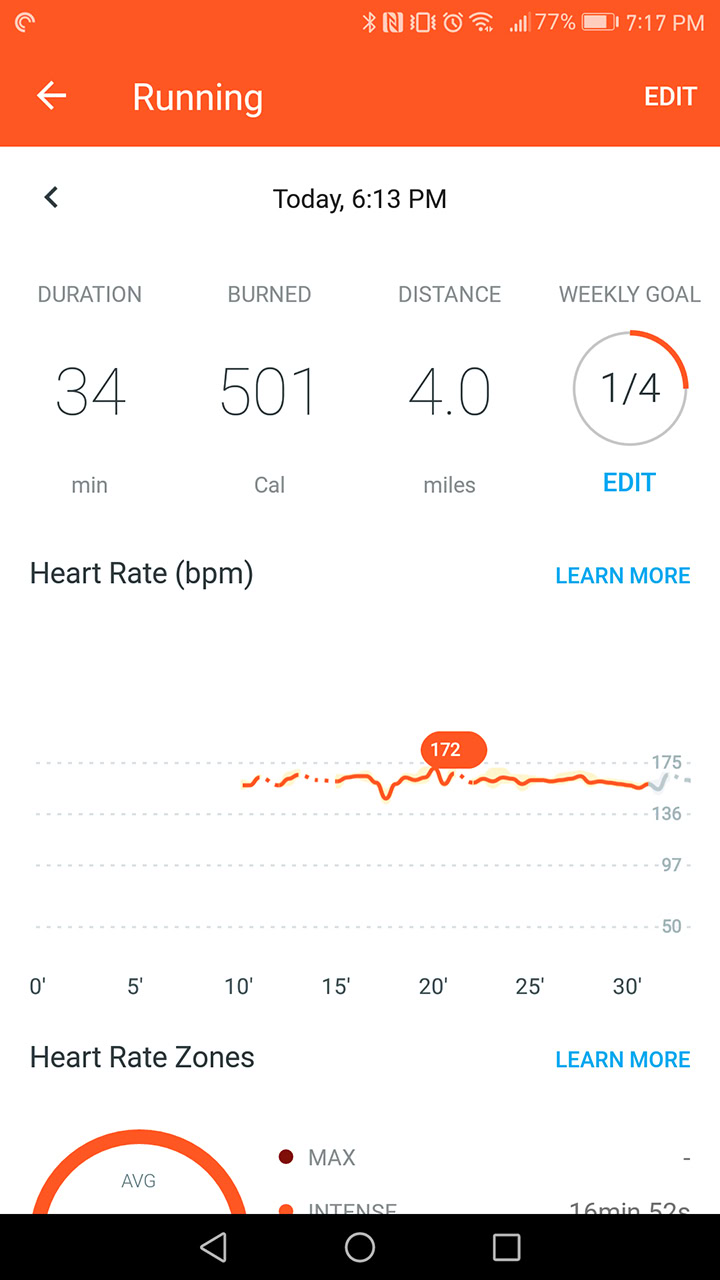Go to the previous workout via chevron
This screenshot has height=1280, width=720.
pyautogui.click(x=51, y=198)
